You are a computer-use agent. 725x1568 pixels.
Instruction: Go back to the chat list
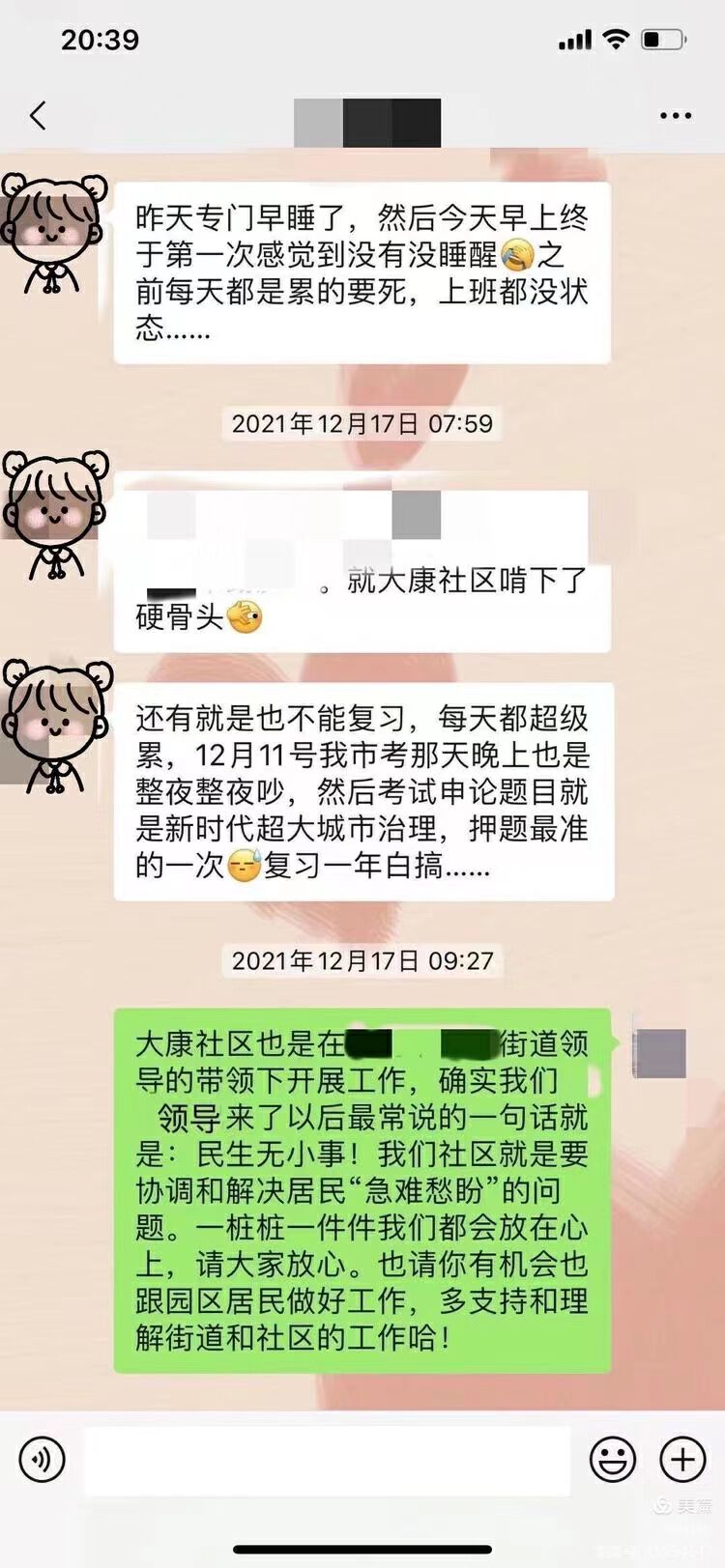click(x=39, y=116)
